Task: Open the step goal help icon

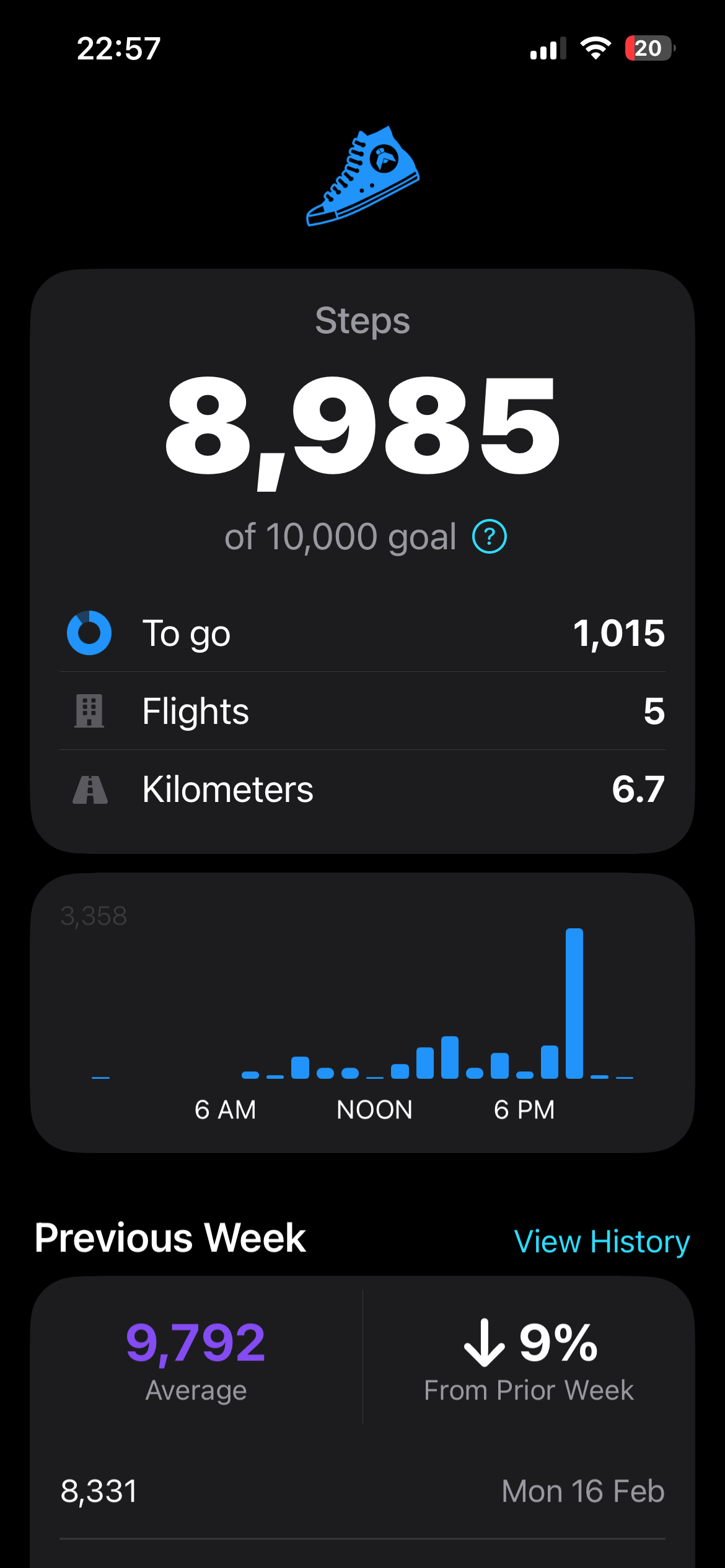Action: tap(490, 536)
